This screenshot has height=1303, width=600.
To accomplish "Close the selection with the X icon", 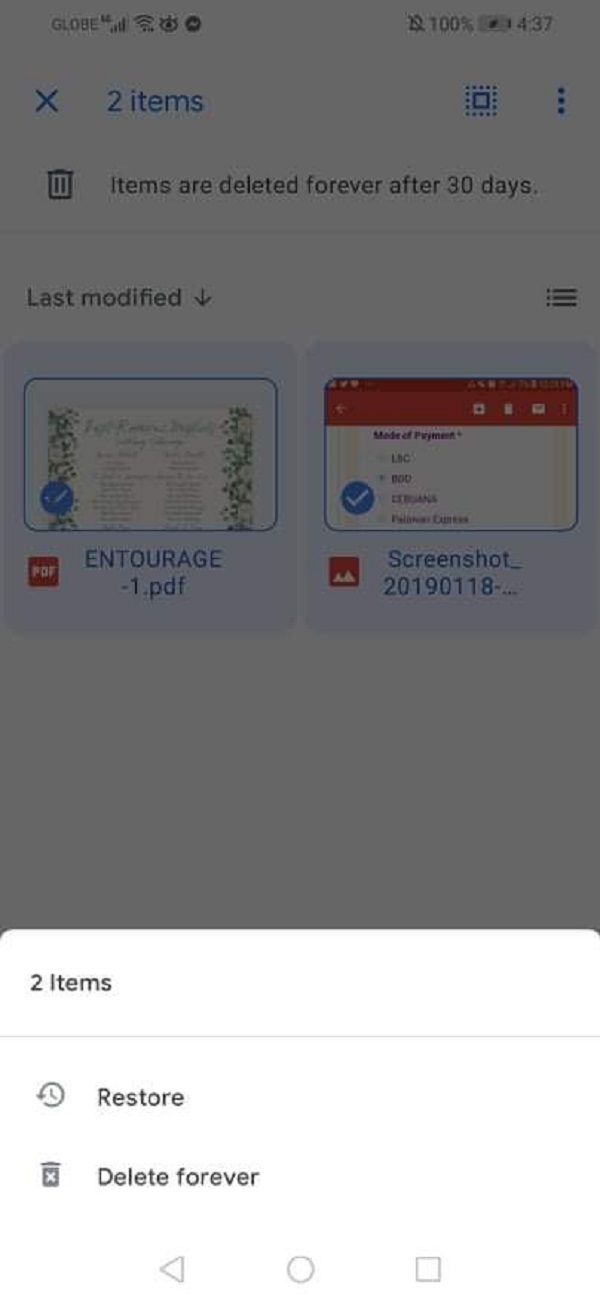I will click(x=47, y=101).
